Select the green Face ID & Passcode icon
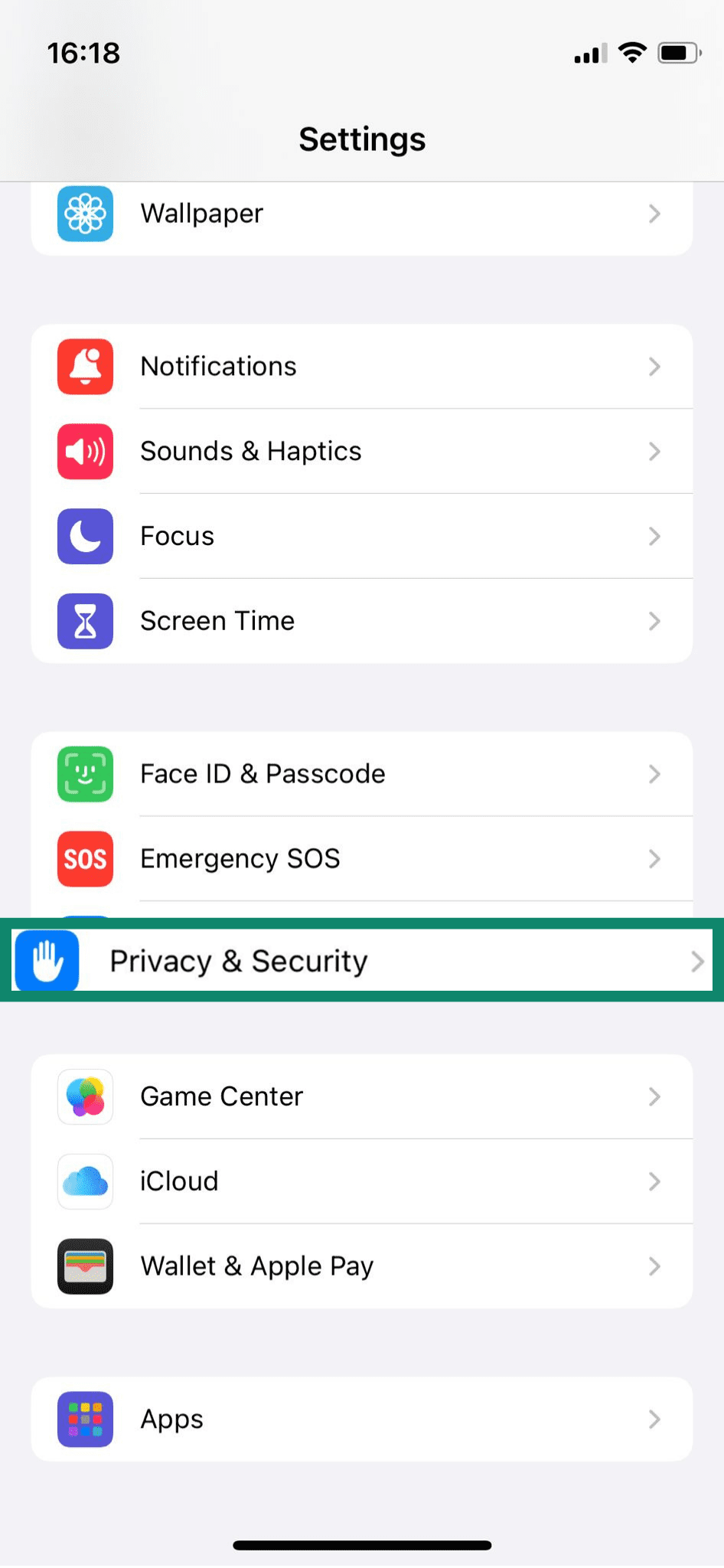 84,774
